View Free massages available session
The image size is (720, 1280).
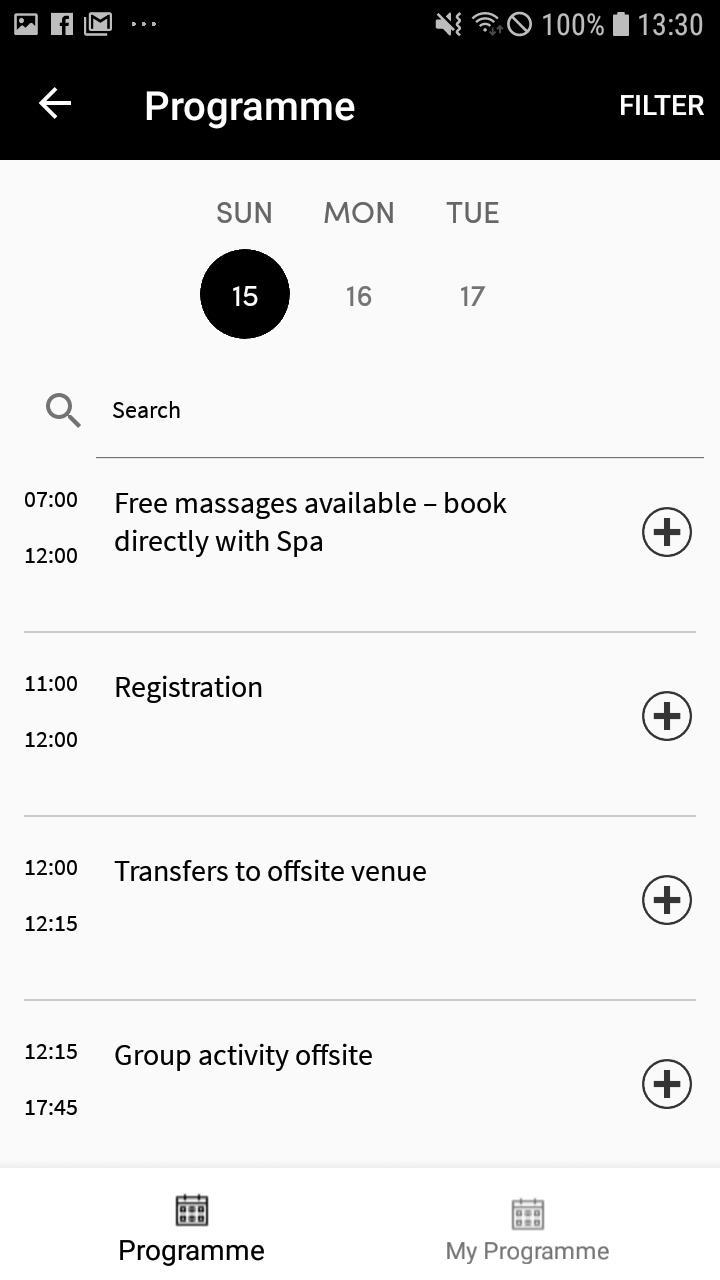(310, 522)
